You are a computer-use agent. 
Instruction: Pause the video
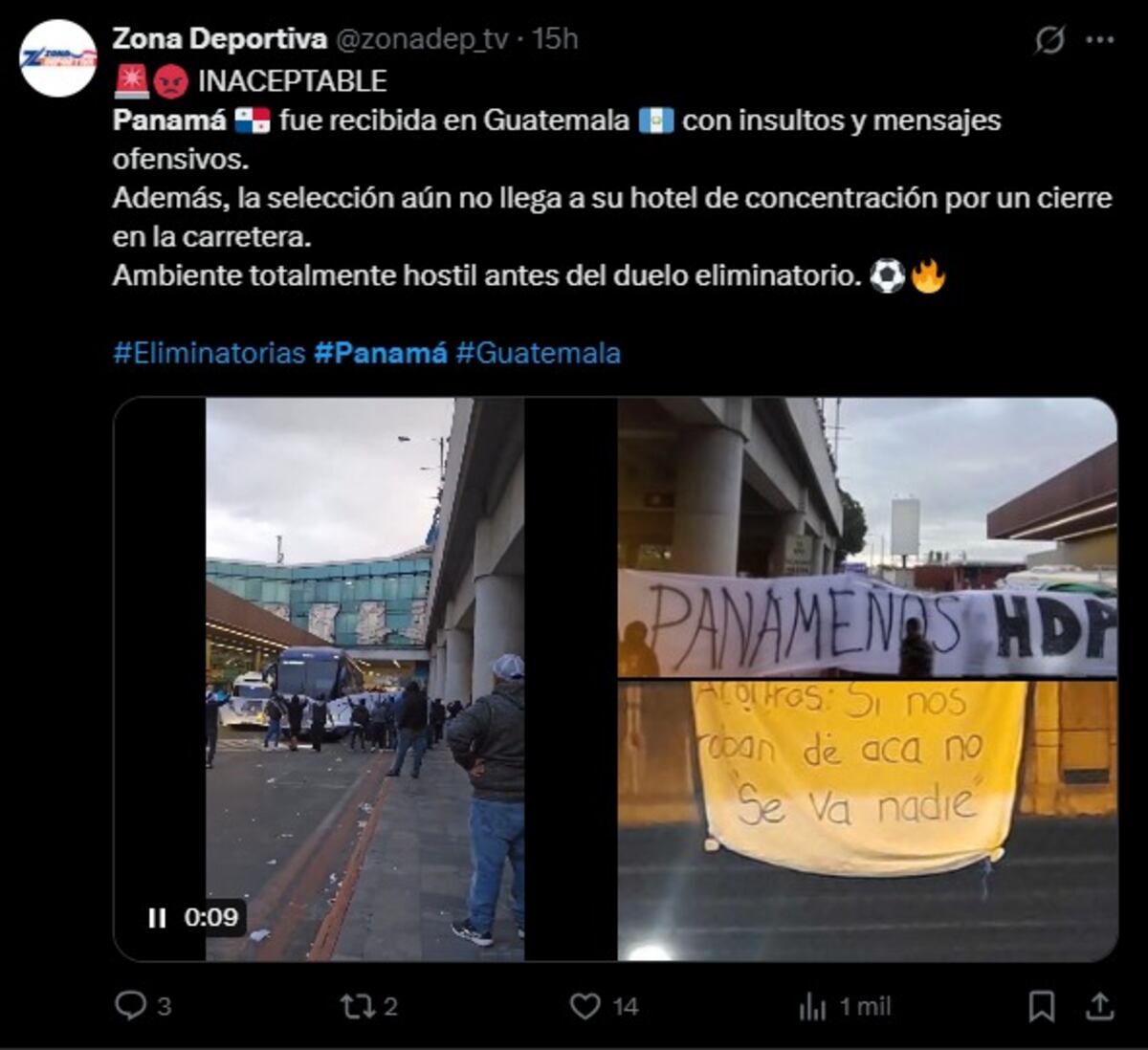[157, 918]
